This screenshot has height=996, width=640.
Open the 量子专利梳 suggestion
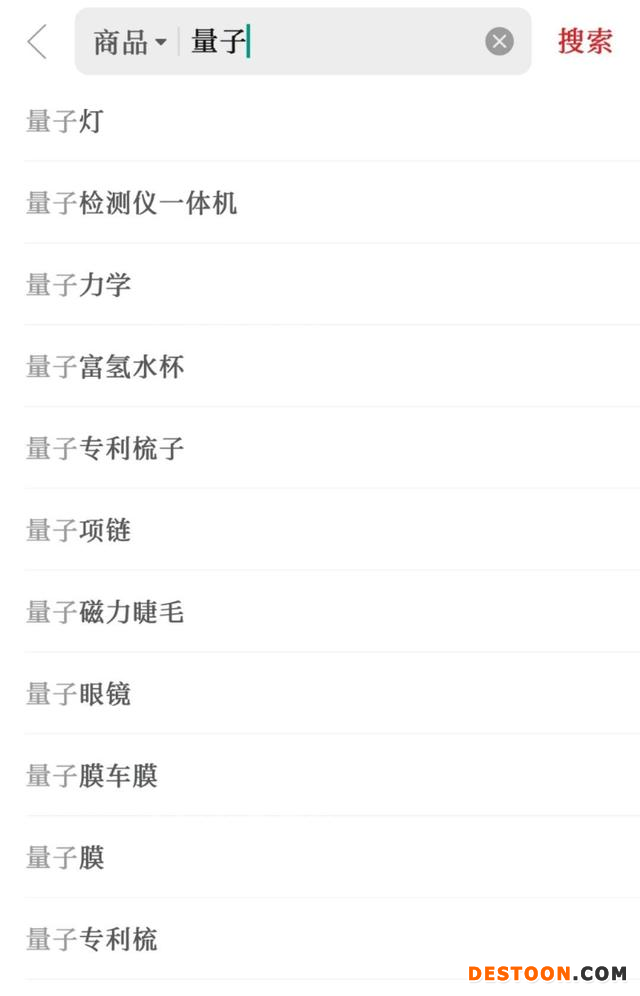point(92,940)
